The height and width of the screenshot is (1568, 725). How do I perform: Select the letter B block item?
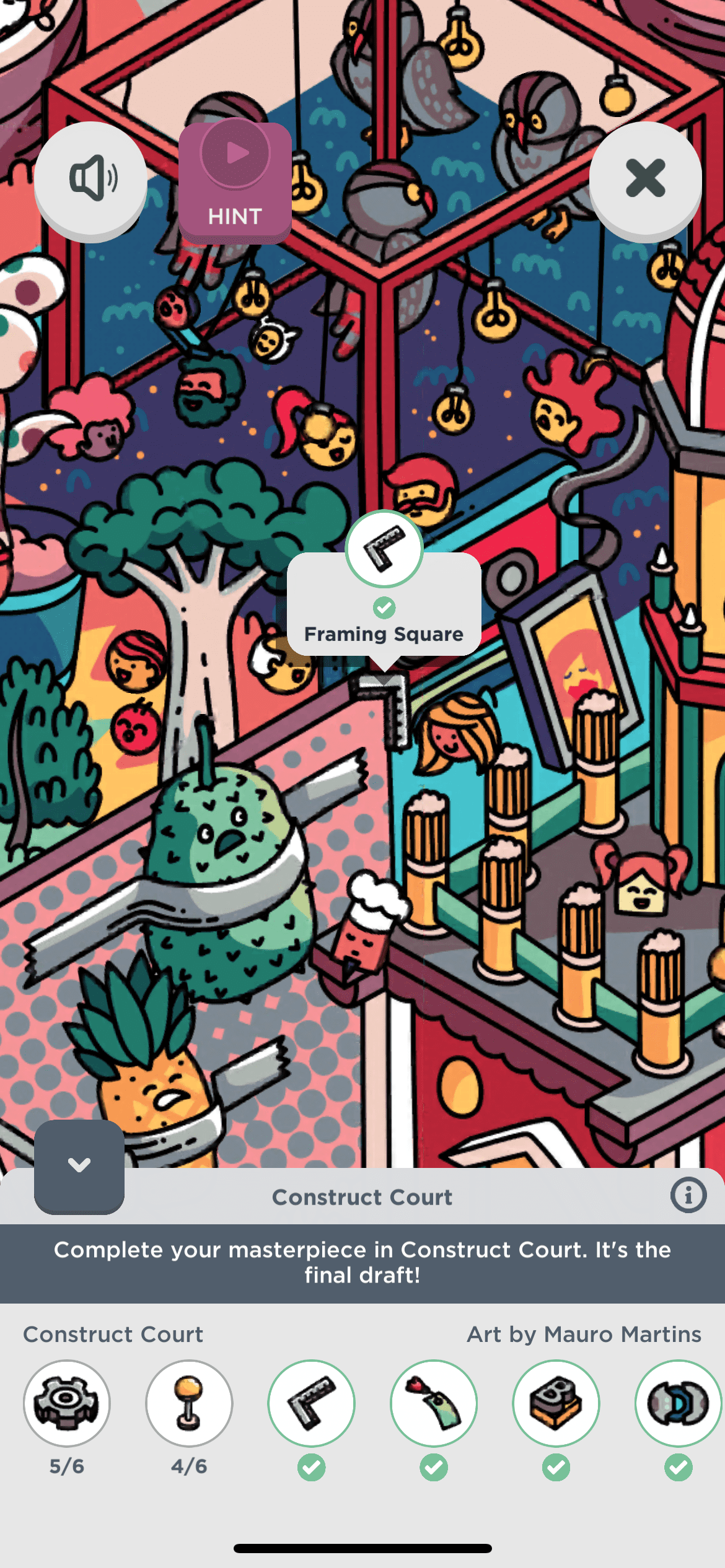point(556,1403)
